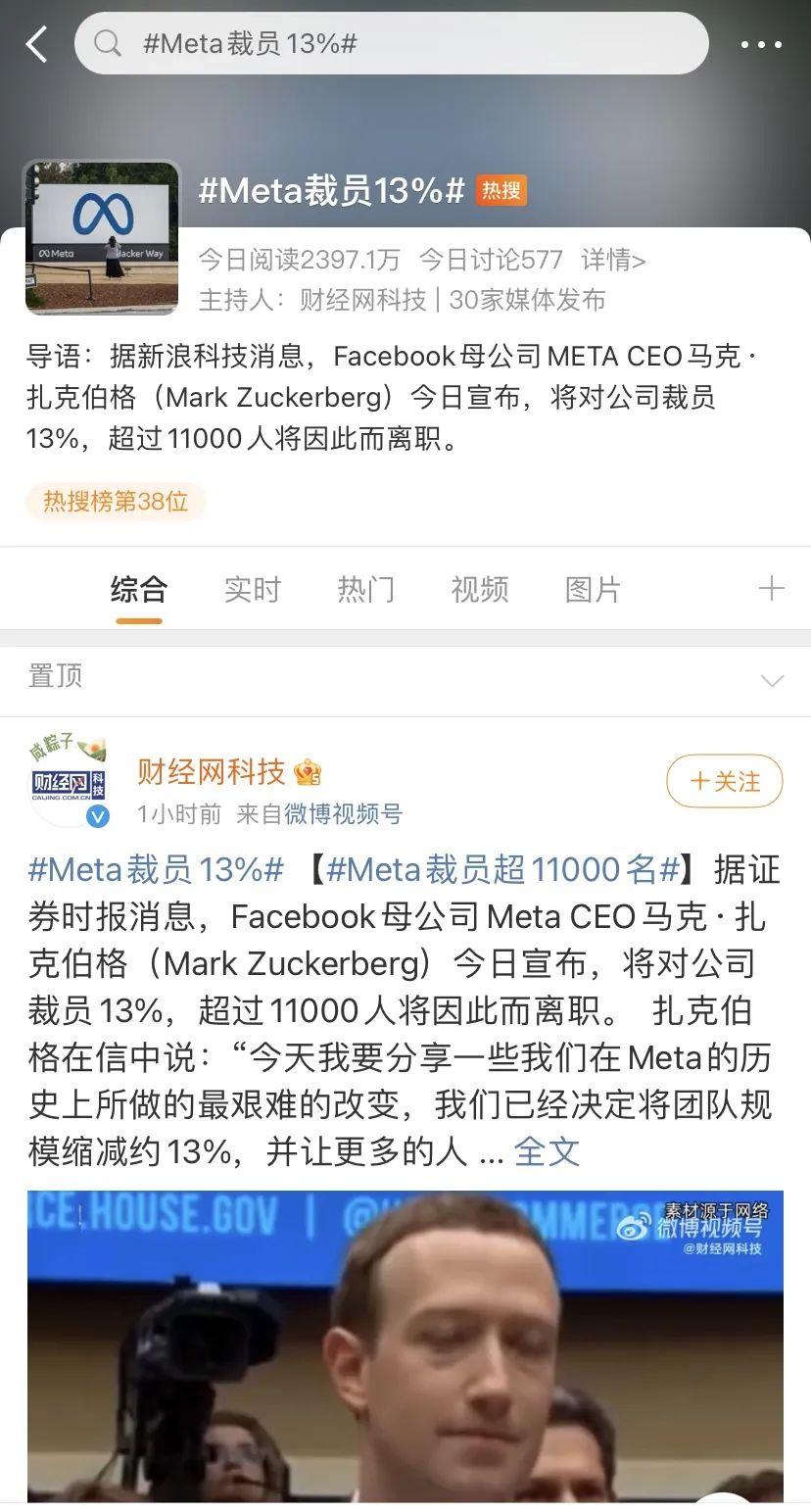
Task: Expand the full post via 全文
Action: [547, 1152]
